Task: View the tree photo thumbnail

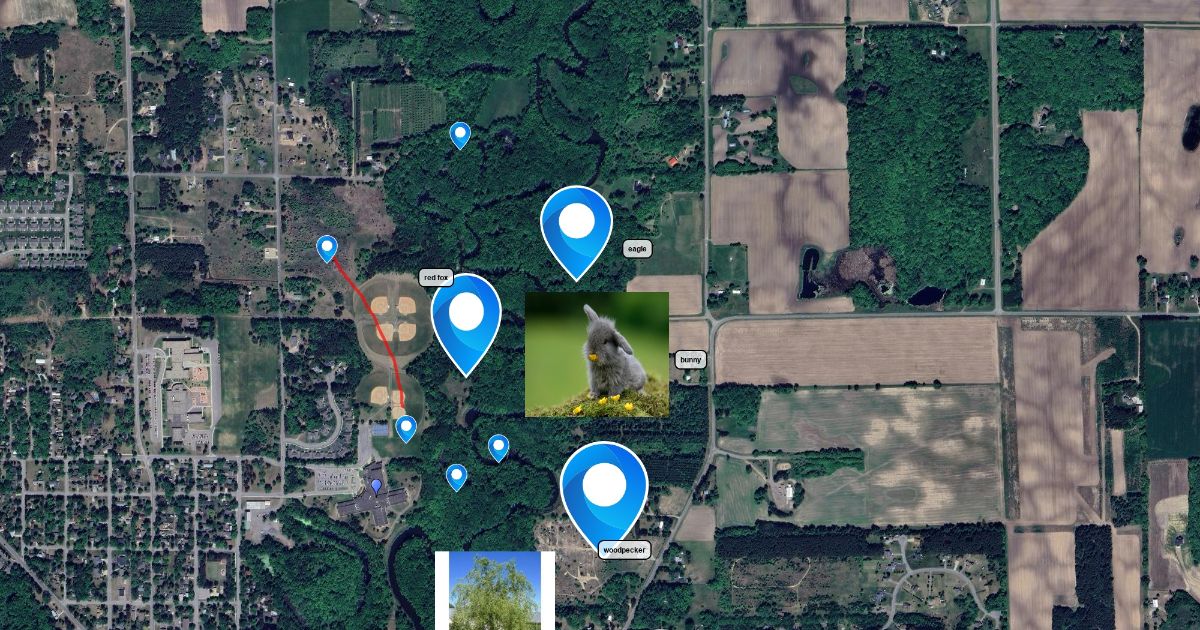Action: (495, 591)
